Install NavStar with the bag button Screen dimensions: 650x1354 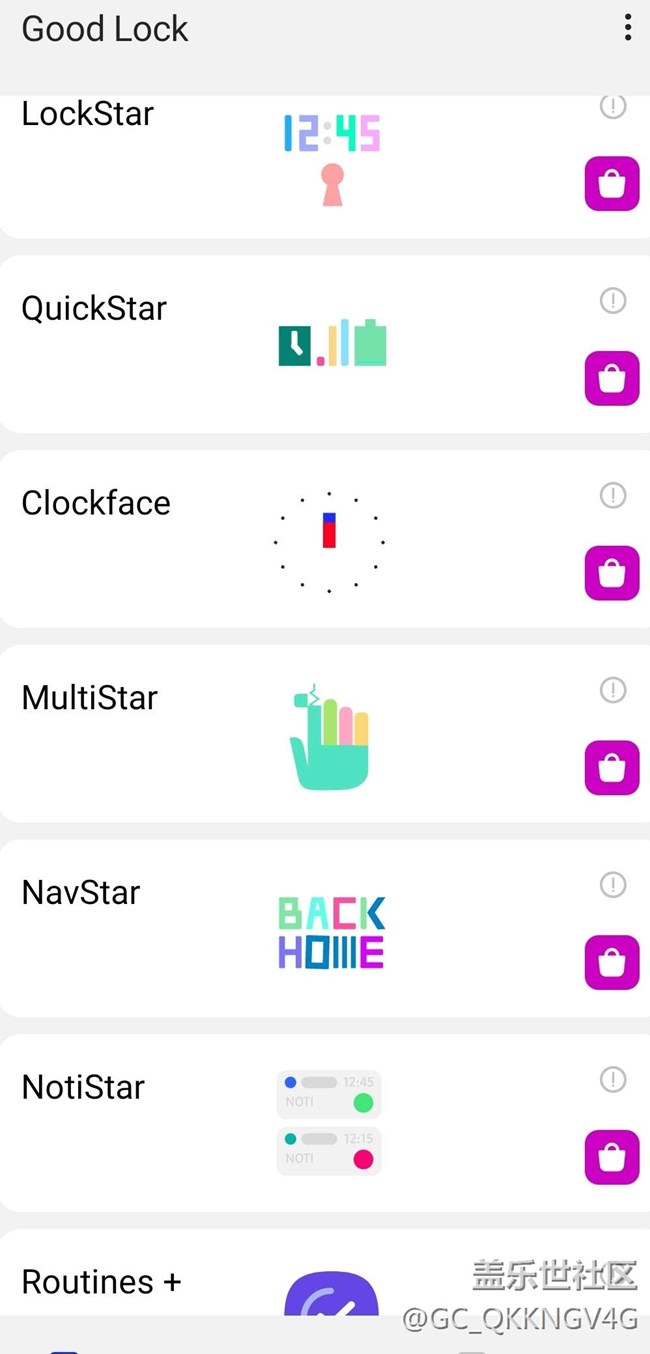point(611,962)
